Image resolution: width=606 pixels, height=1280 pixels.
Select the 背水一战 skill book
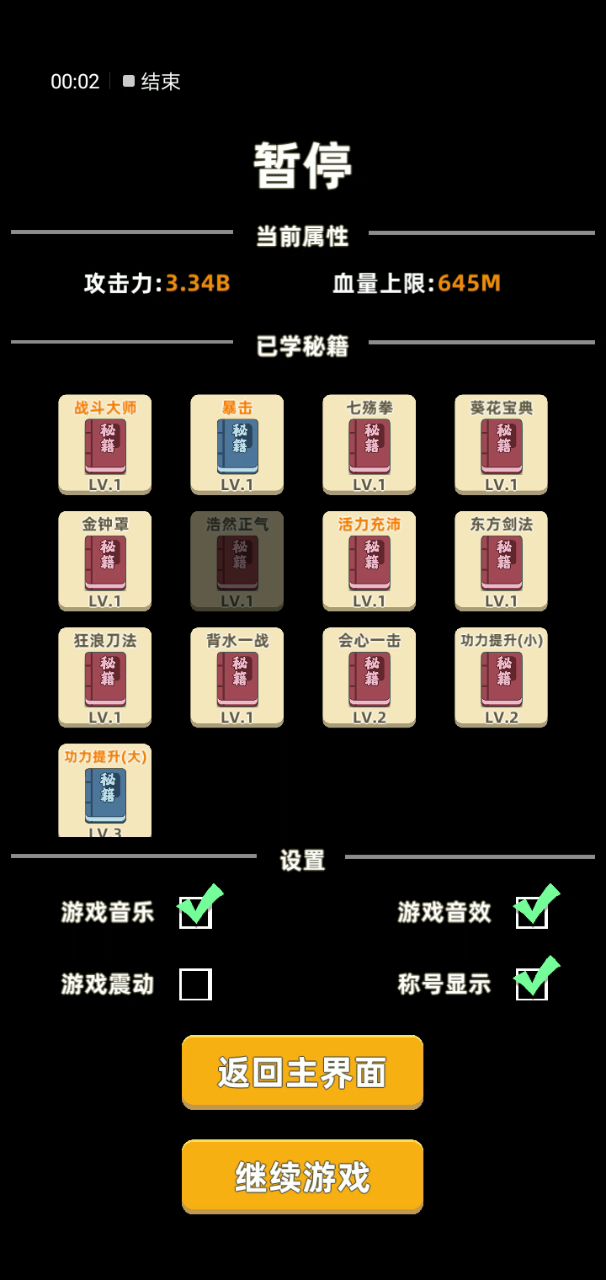(x=237, y=676)
